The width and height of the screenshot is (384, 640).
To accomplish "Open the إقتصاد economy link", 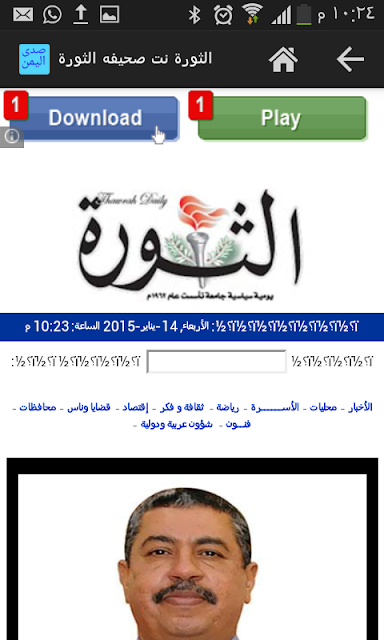I will (135, 407).
